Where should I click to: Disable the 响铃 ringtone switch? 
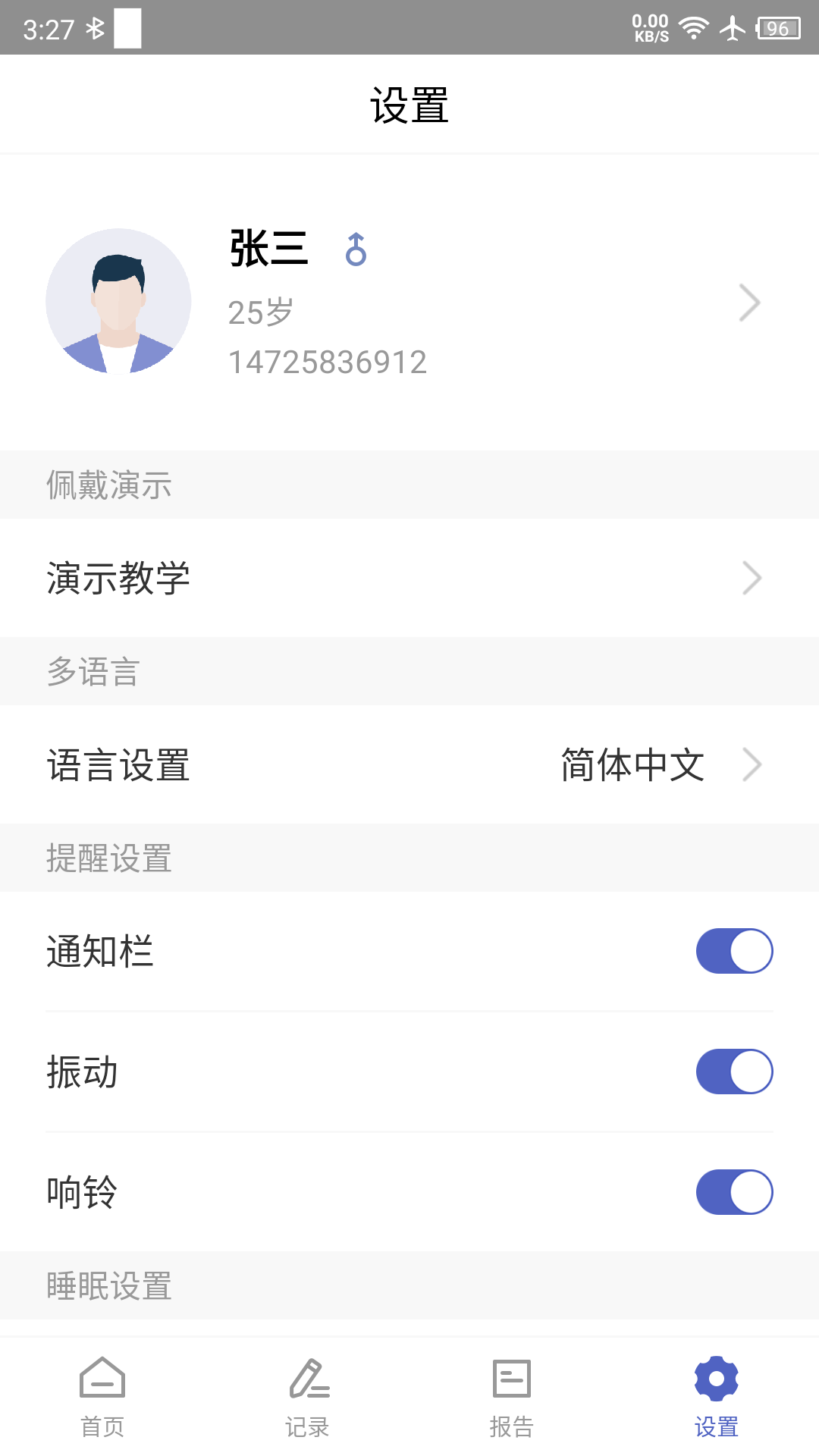tap(733, 1191)
